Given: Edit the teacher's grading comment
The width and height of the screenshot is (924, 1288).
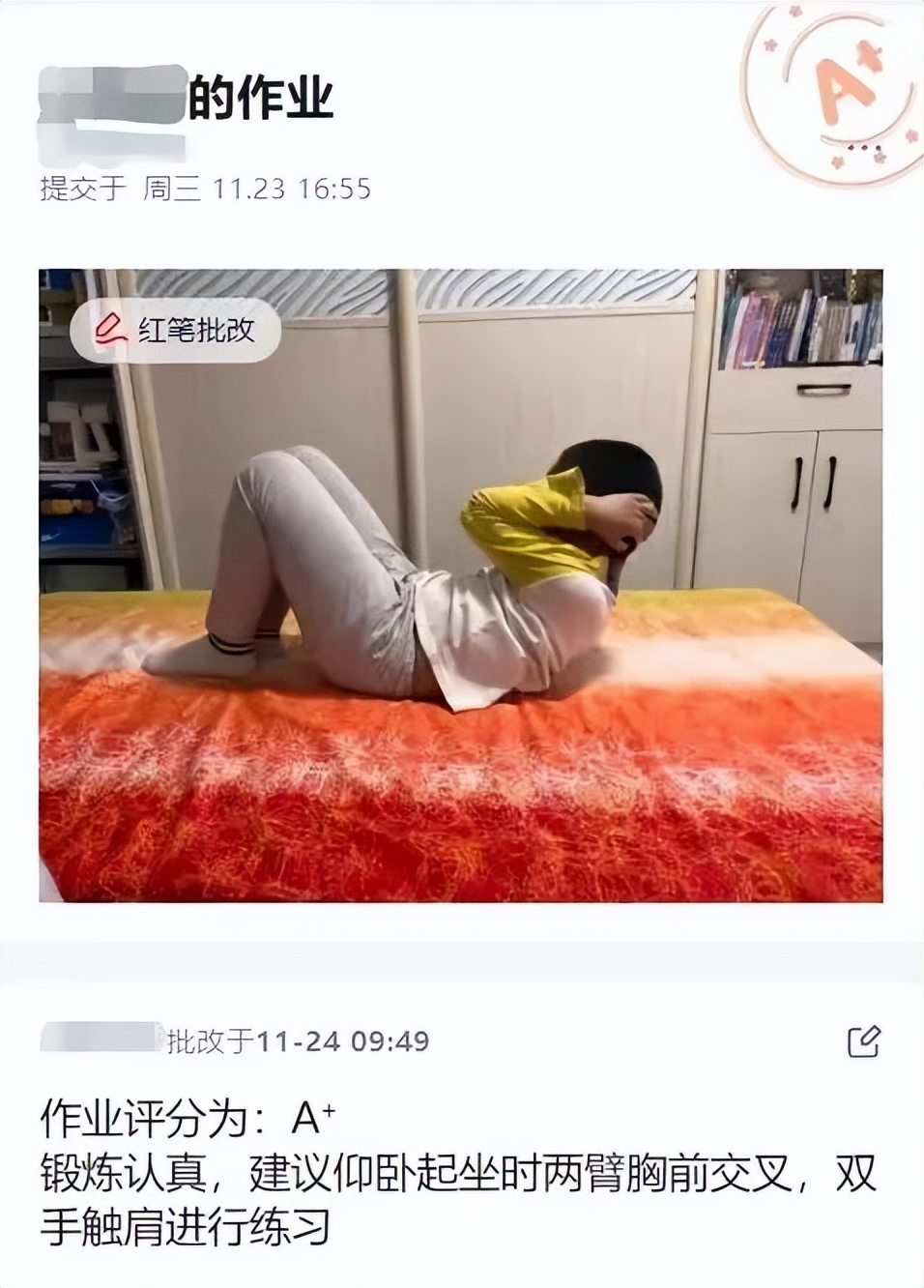Looking at the screenshot, I should point(862,1040).
